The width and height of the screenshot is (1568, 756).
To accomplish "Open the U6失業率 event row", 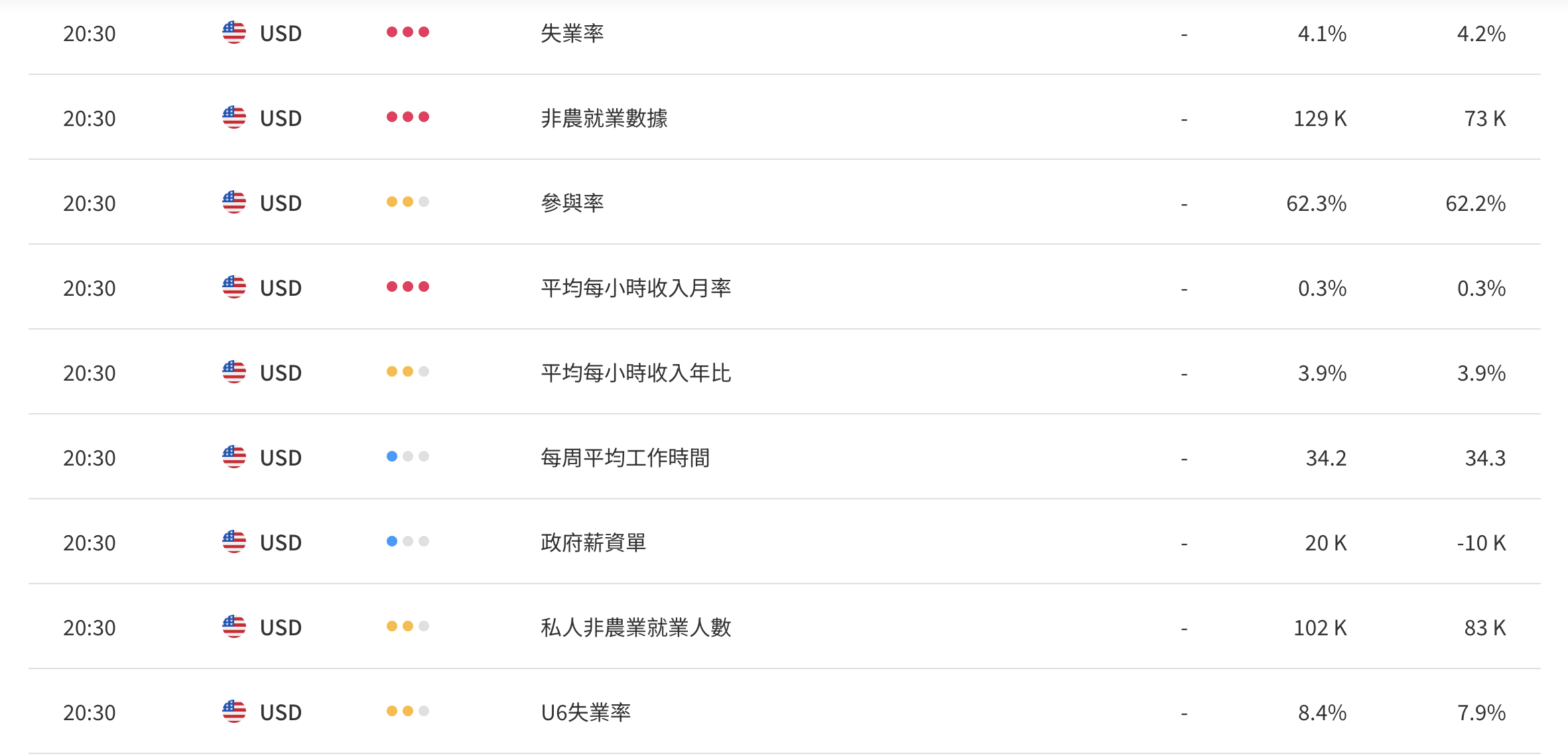I will tap(585, 712).
